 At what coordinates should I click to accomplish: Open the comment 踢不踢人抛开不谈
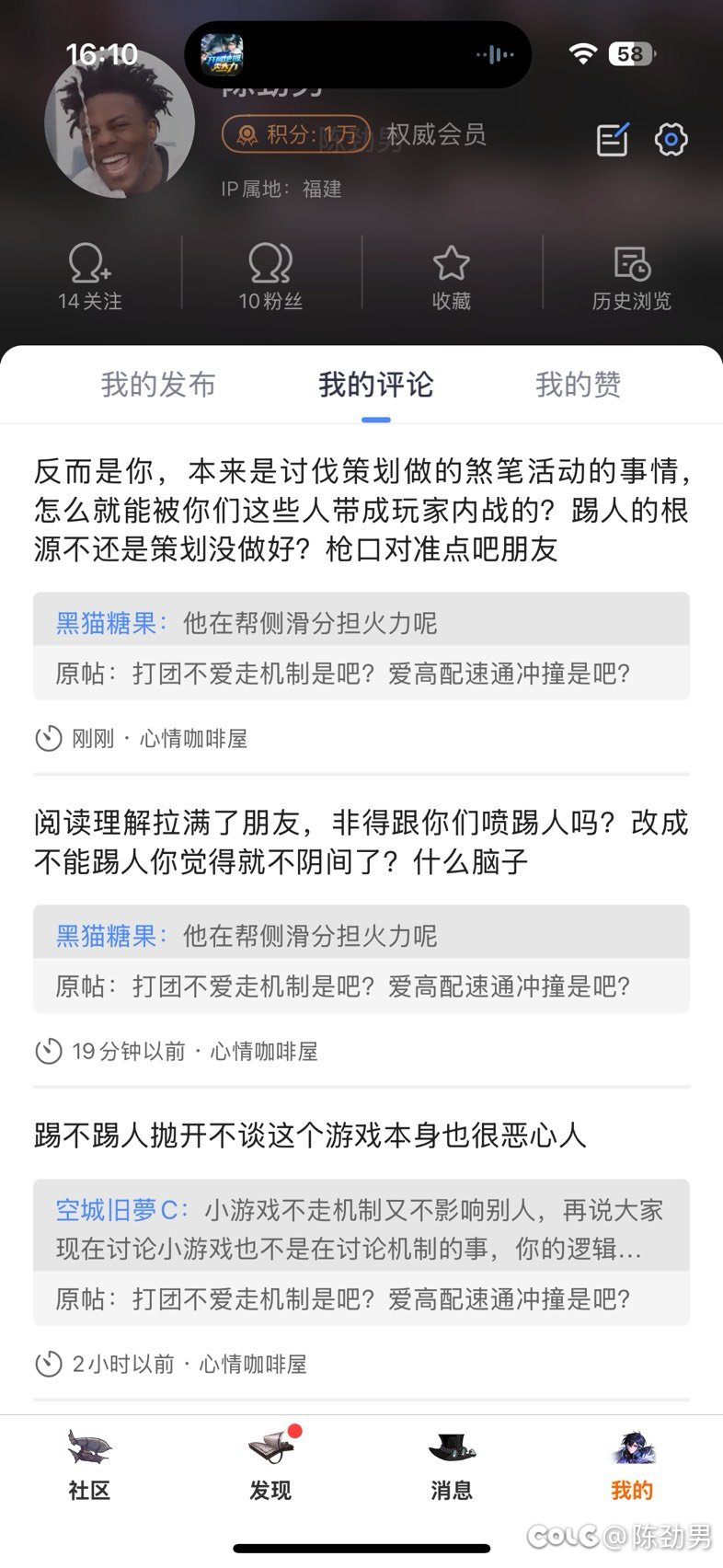pyautogui.click(x=310, y=1136)
